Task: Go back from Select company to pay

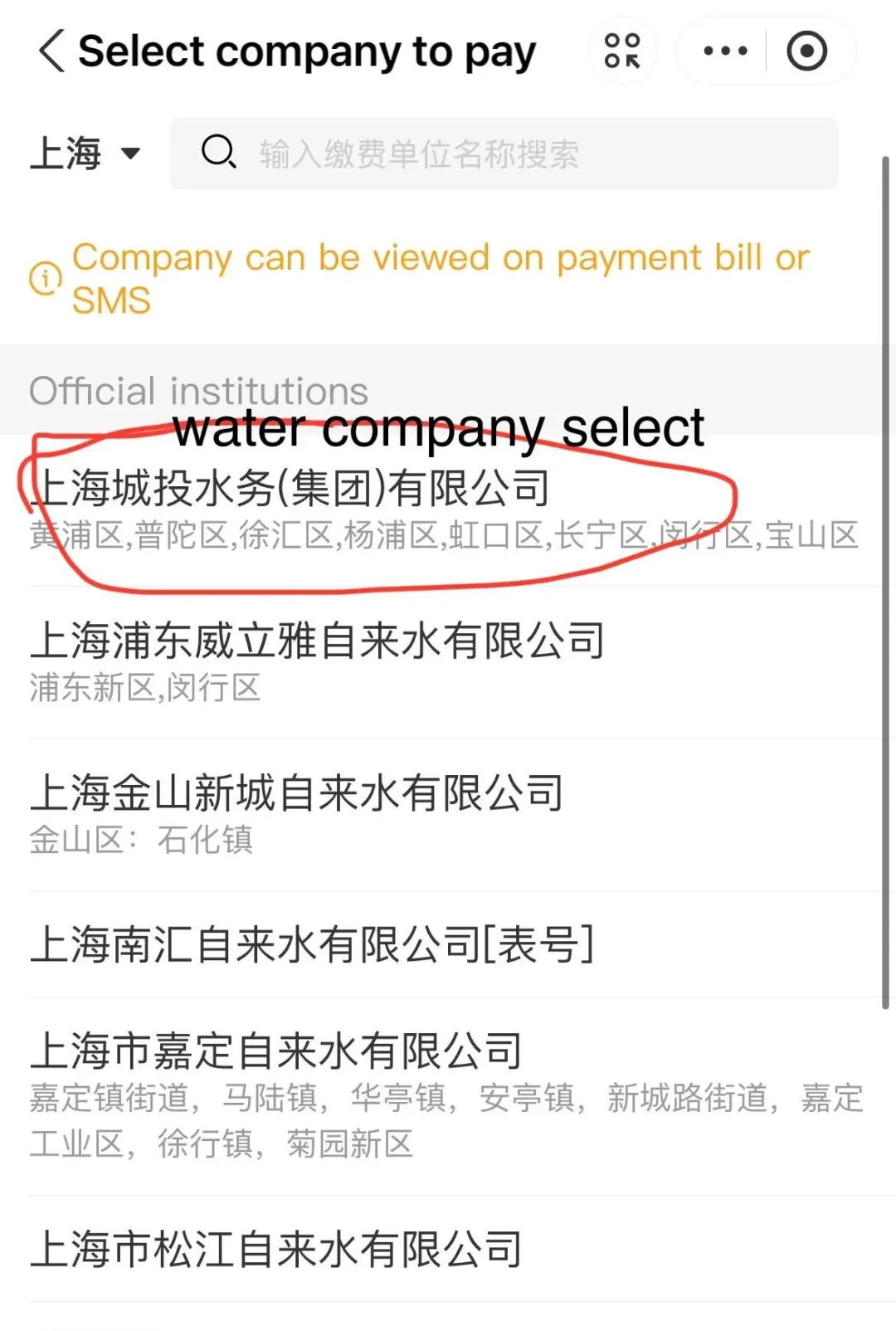Action: [51, 51]
